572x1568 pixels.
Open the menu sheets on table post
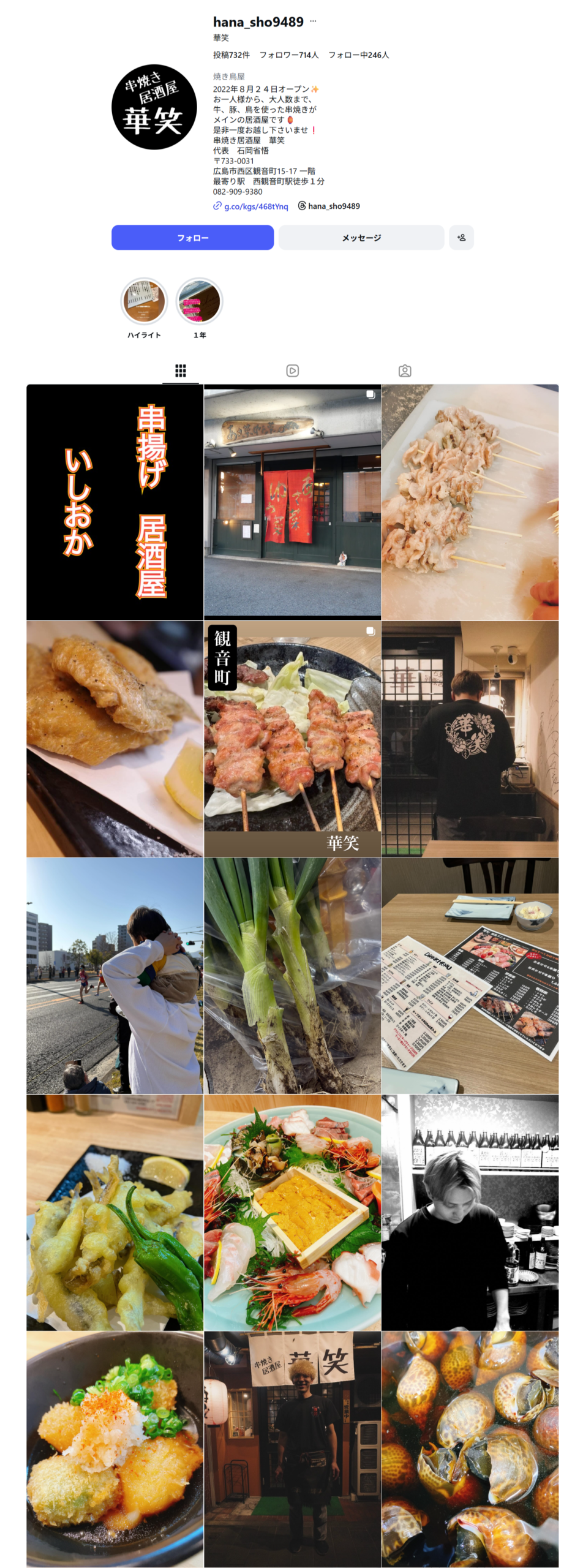(x=470, y=975)
